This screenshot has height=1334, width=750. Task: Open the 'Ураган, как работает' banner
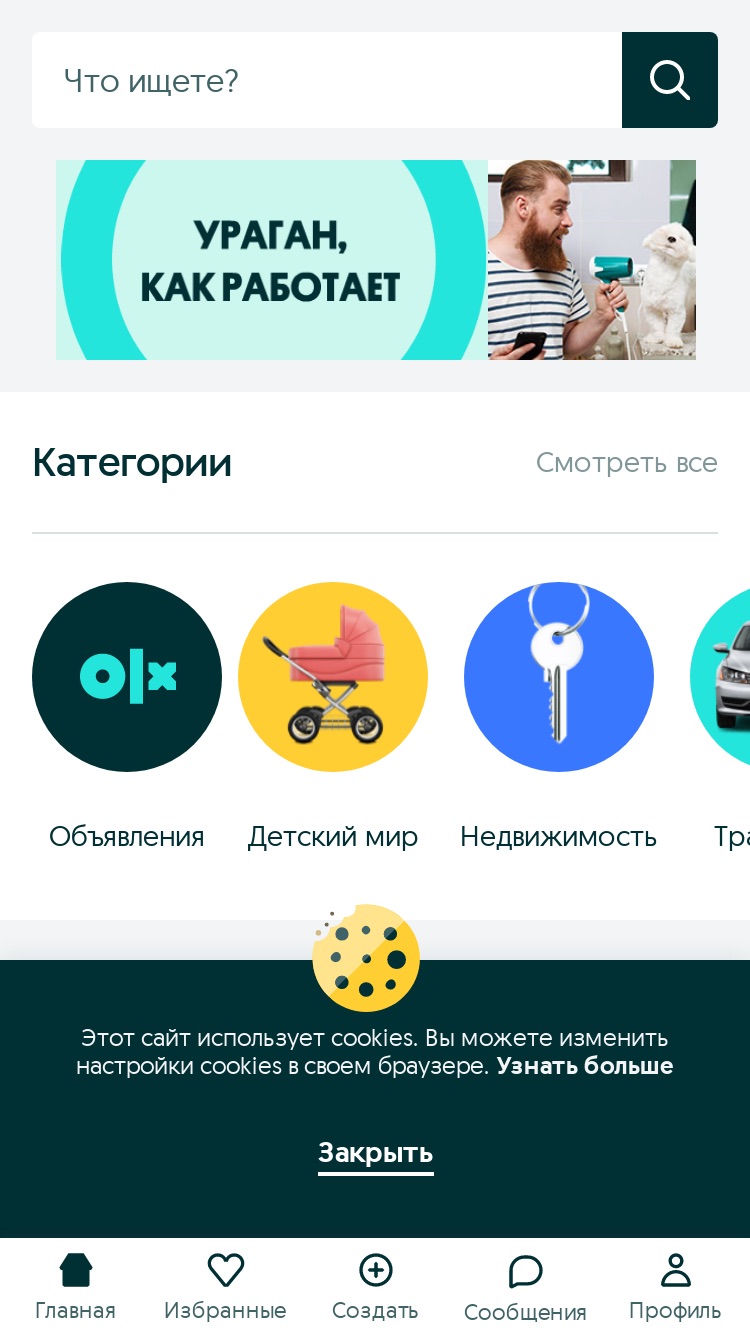376,260
